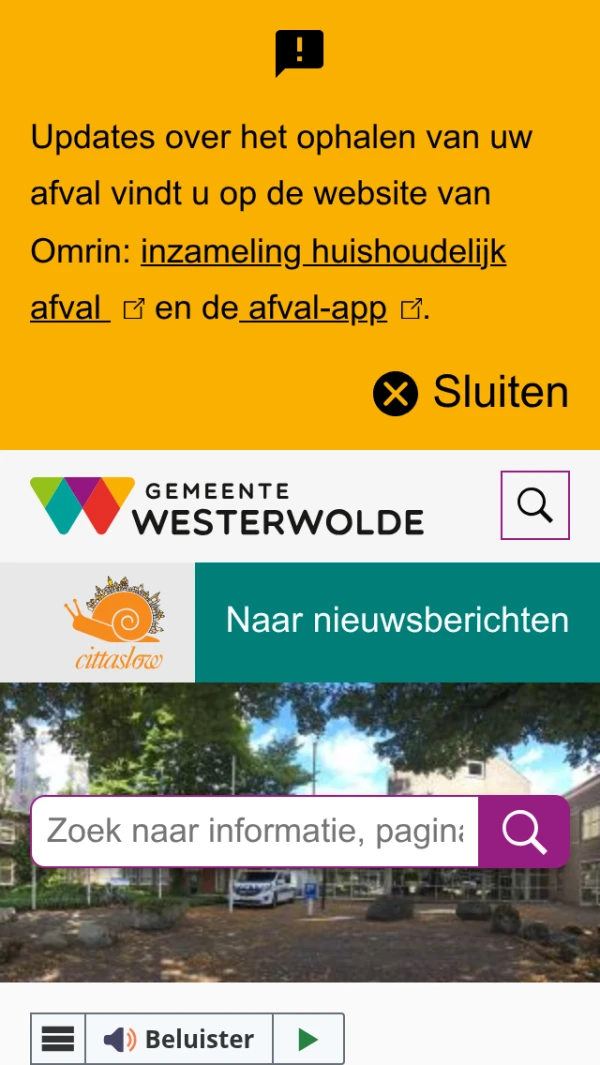The image size is (600, 1065).
Task: Dismiss the yellow banner with Sluiten
Action: click(471, 393)
